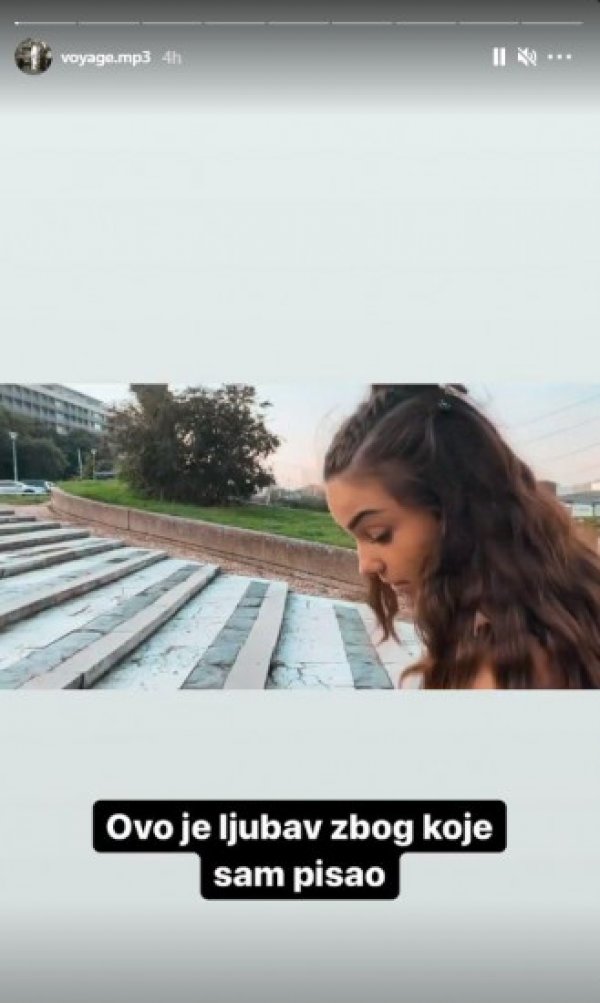This screenshot has width=600, height=1003.
Task: Pause the story playback
Action: pos(499,58)
